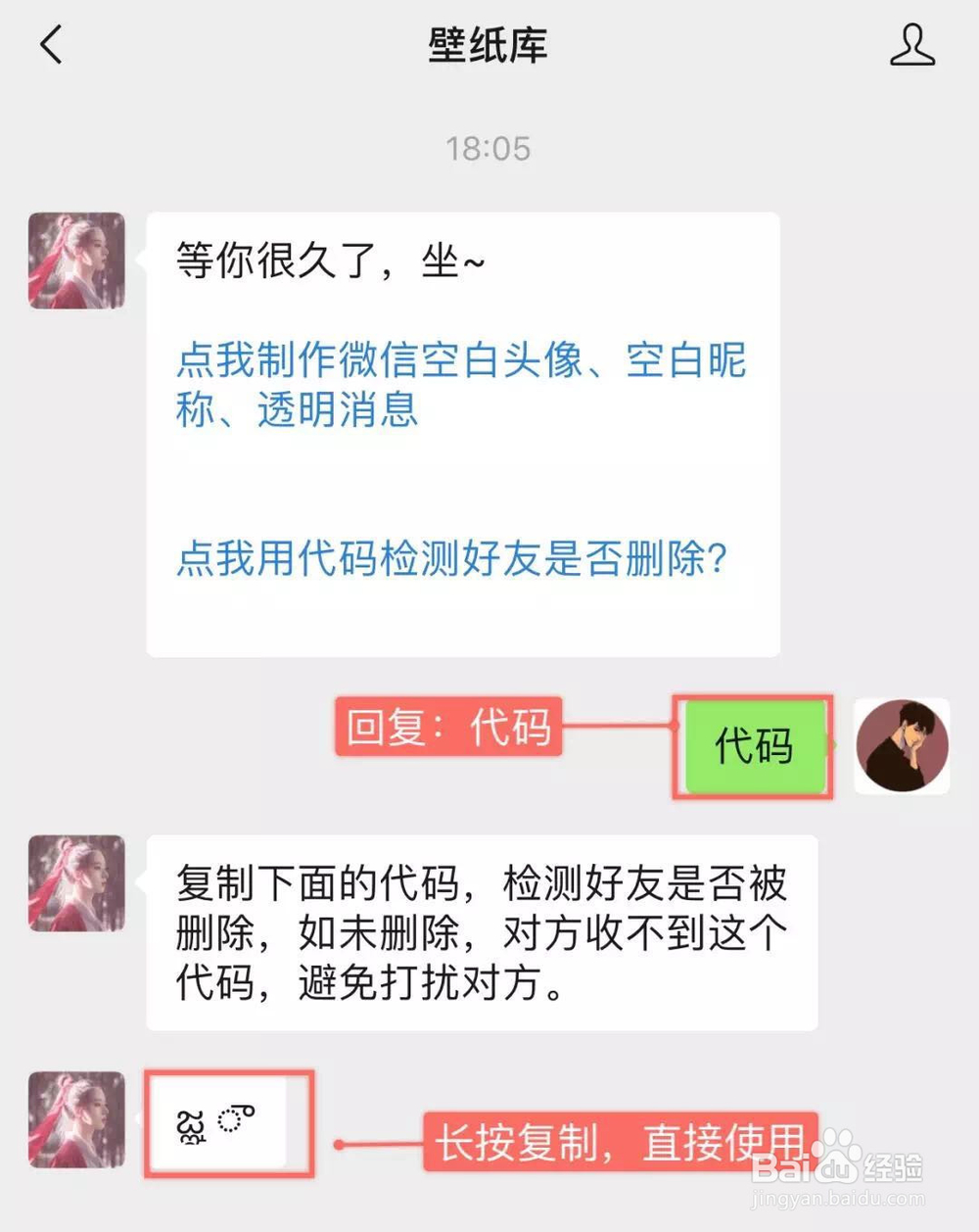Tap the chat title 壁纸库
Viewport: 979px width, 1232px height.
[x=489, y=43]
